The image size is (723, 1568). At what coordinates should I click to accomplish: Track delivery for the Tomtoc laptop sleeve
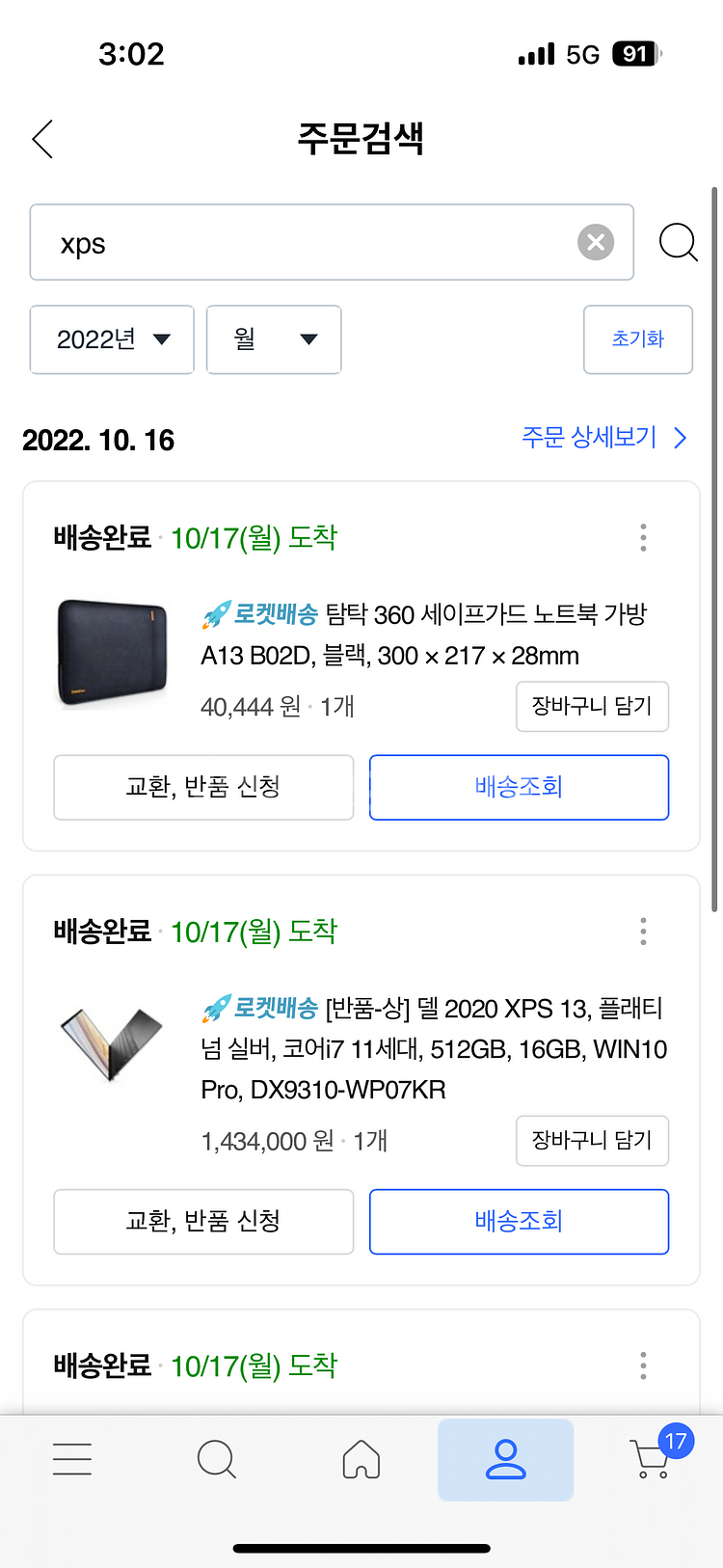519,787
